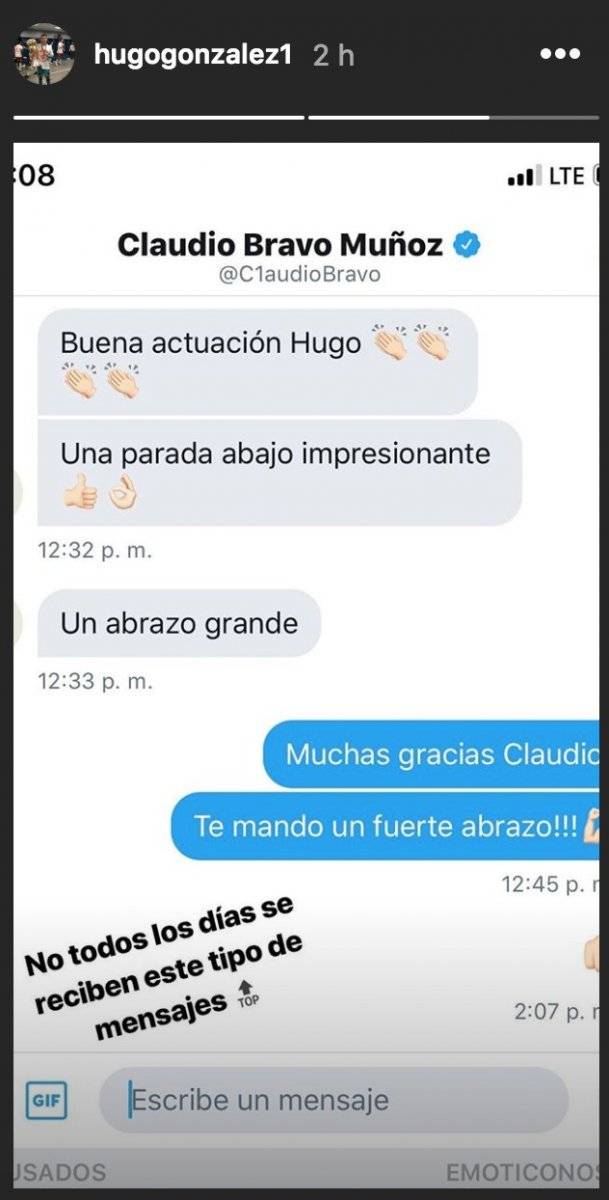Tap the hugogonzalez1 username
Viewport: 609px width, 1200px height.
(192, 55)
